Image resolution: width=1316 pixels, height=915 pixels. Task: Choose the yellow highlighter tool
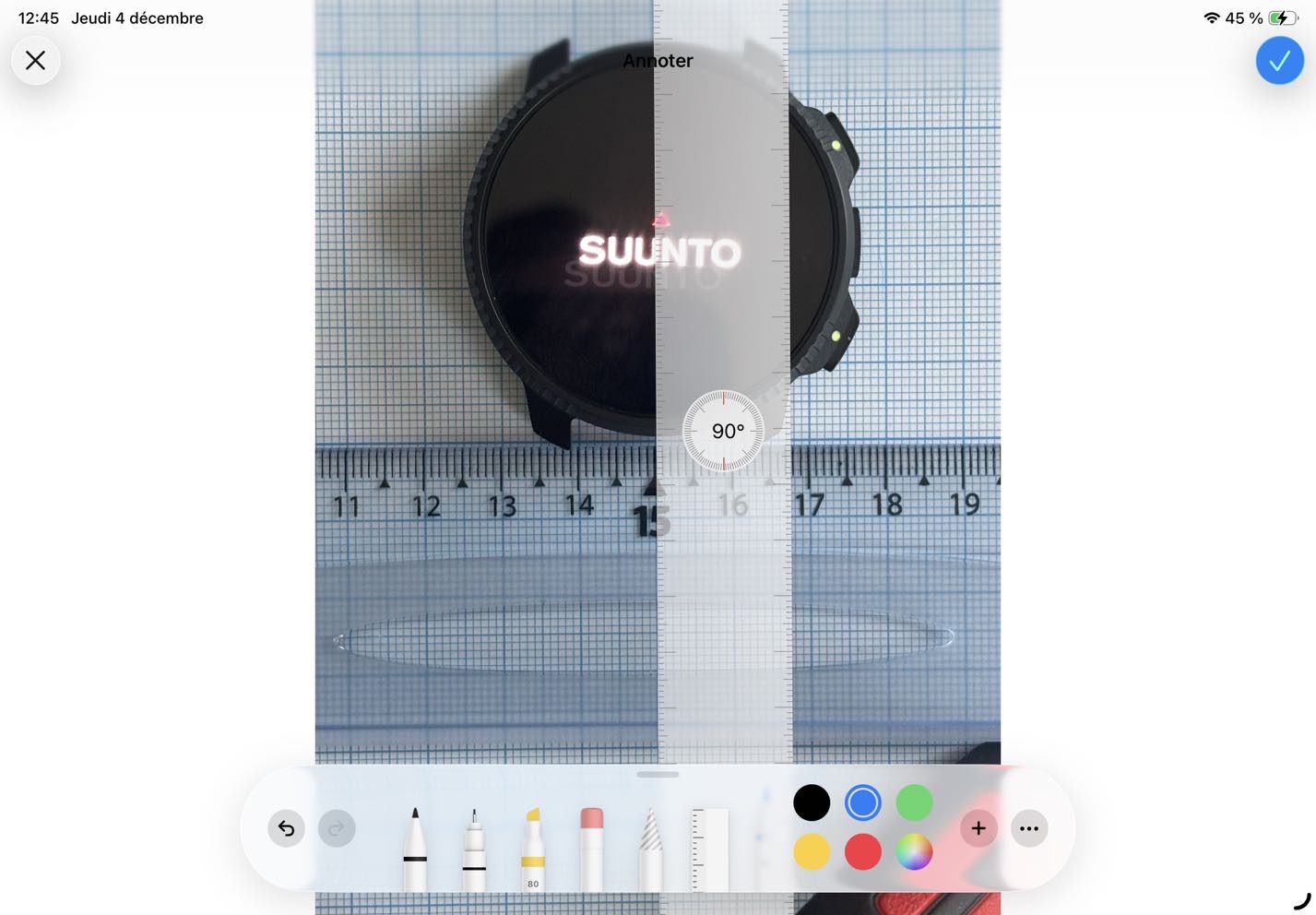coord(533,849)
